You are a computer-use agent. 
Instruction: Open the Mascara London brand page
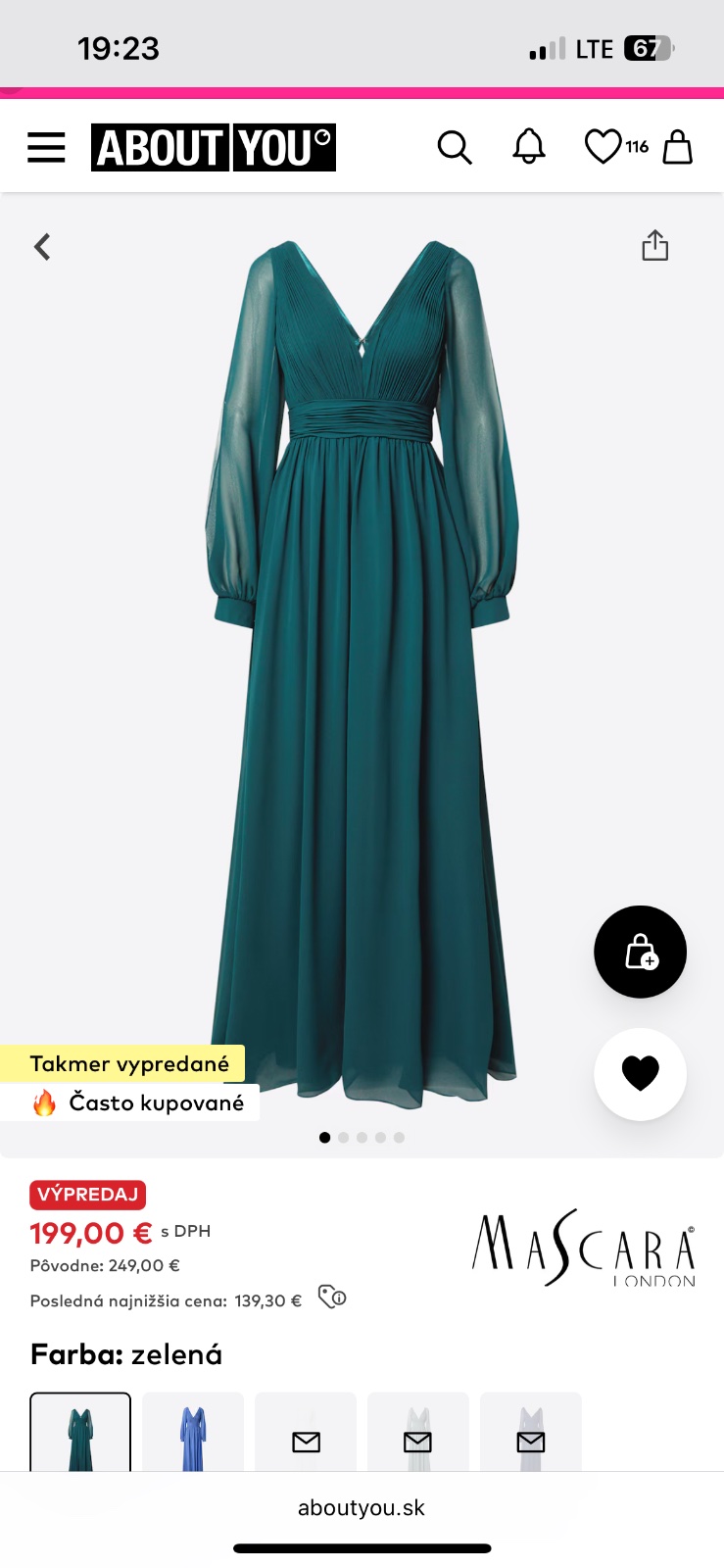click(584, 1247)
